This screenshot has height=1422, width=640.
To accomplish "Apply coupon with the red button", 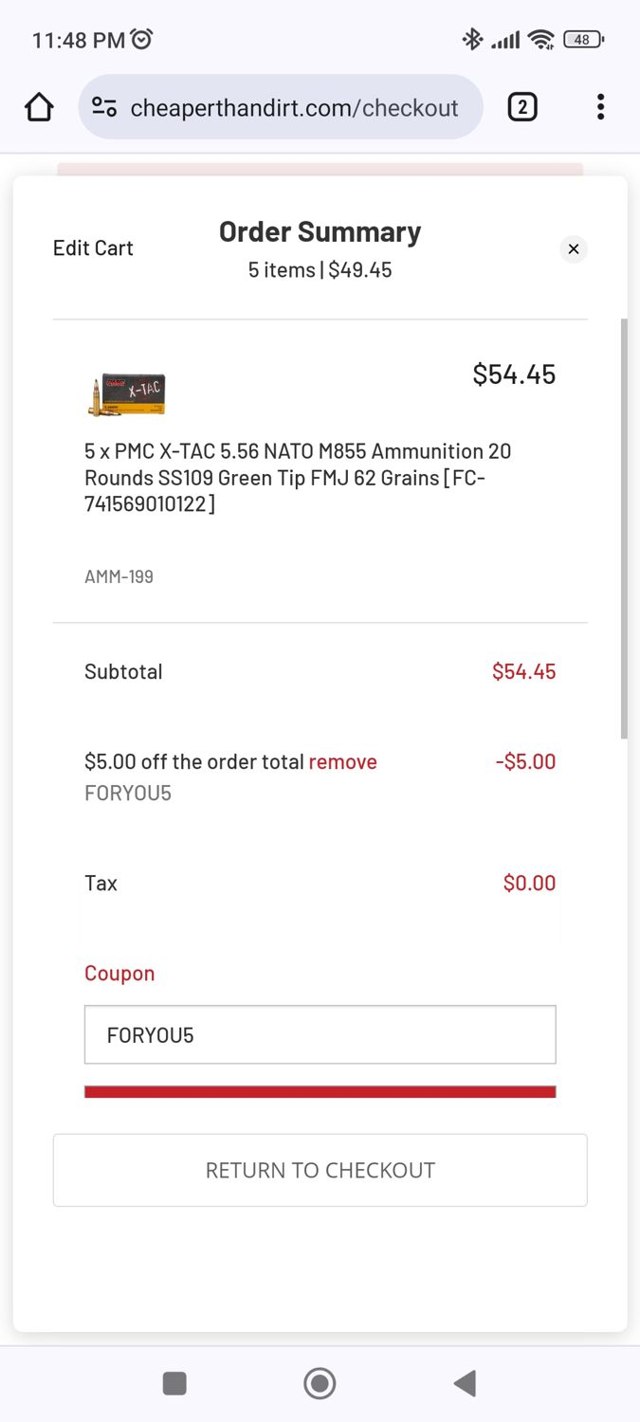I will pyautogui.click(x=320, y=1091).
